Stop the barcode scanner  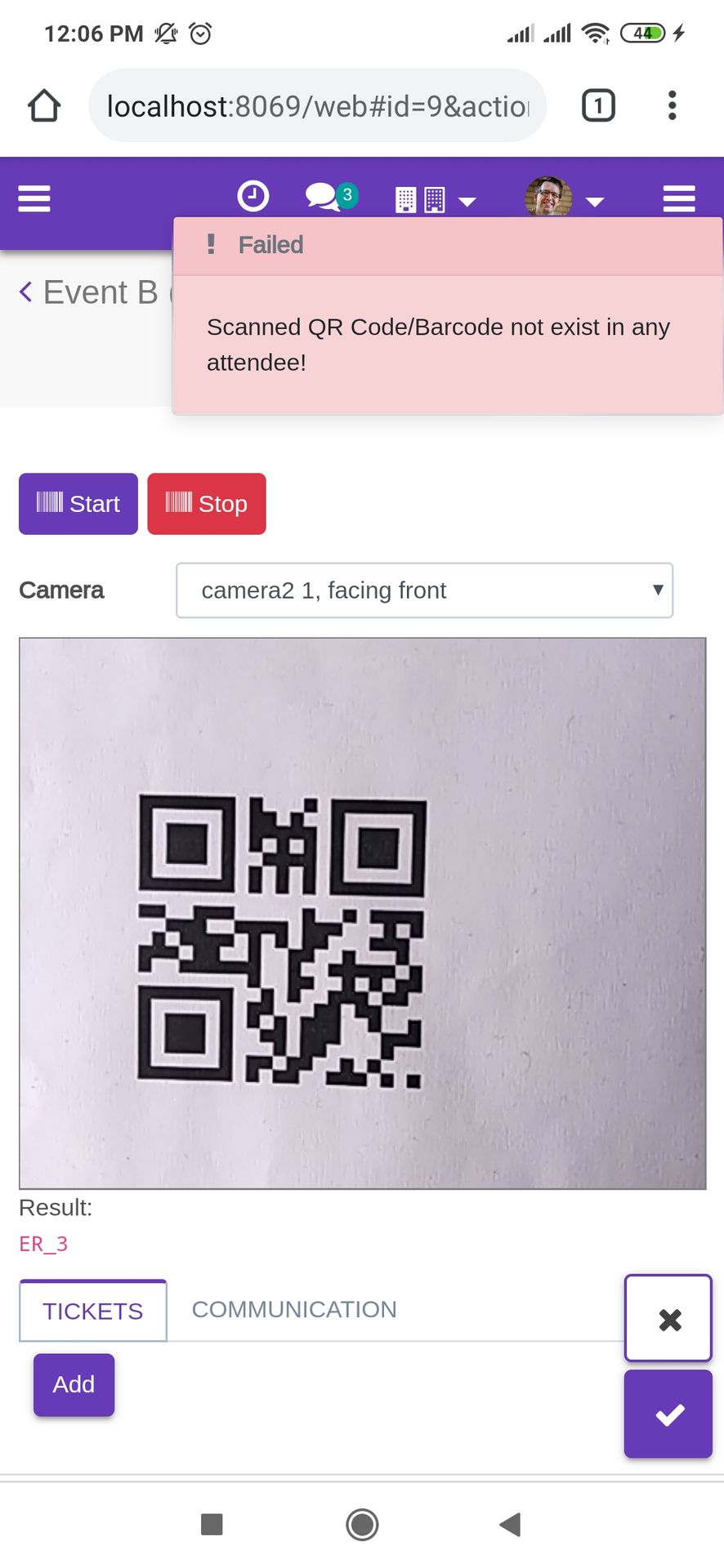click(207, 504)
